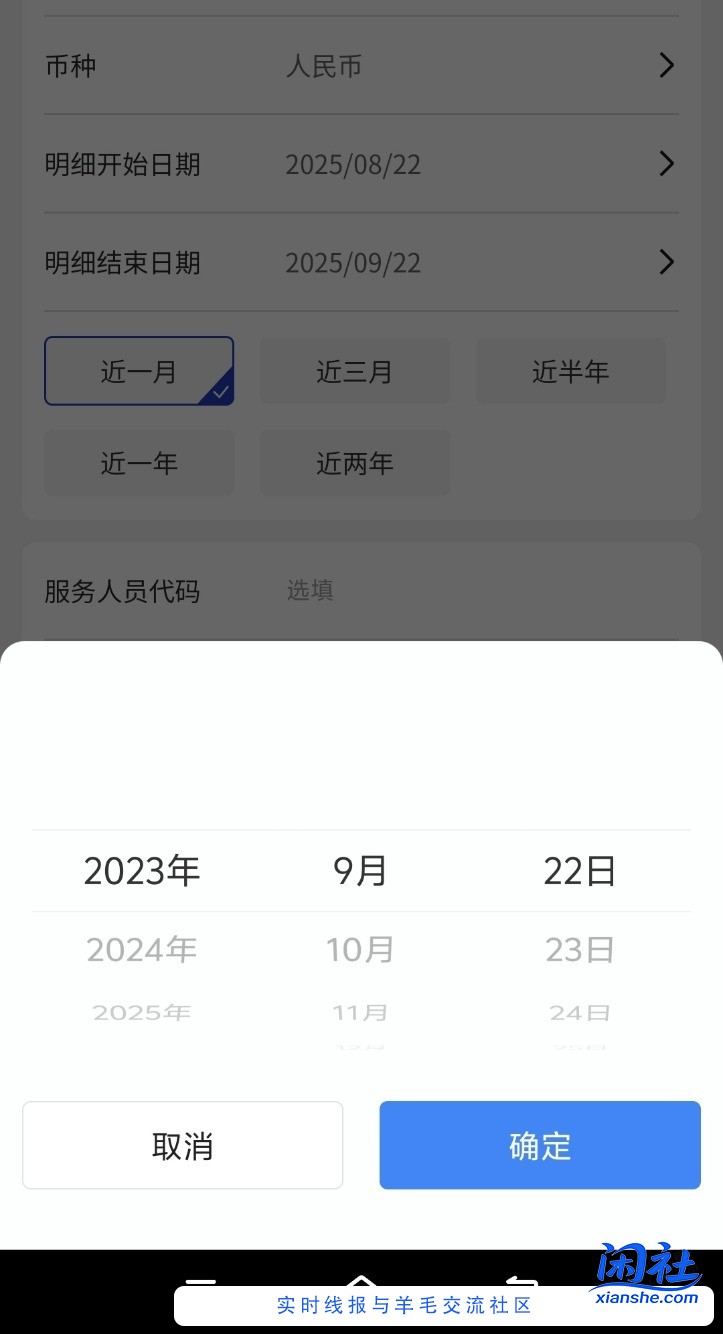
Task: Select 2025年 in the year wheel
Action: [141, 1012]
